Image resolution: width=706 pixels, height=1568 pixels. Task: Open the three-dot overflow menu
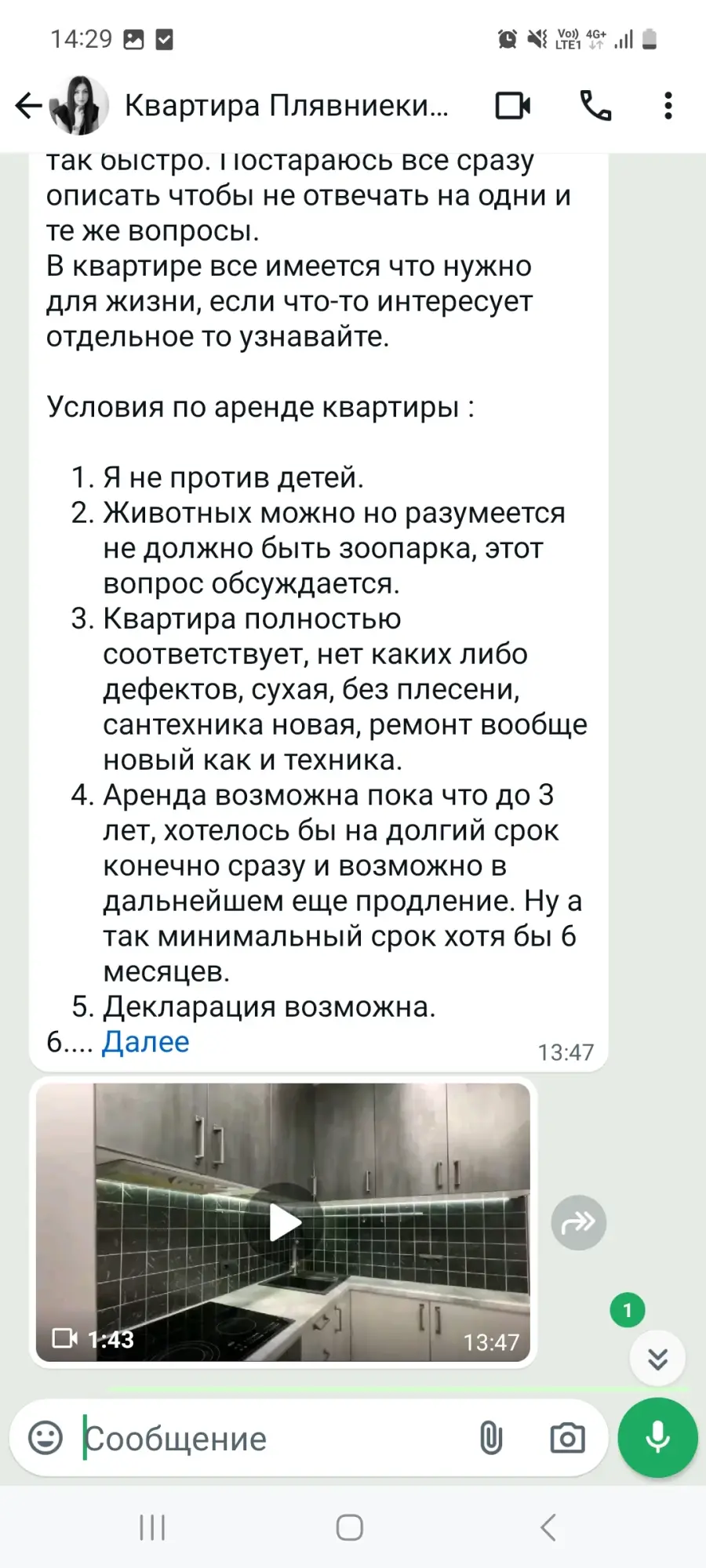(x=668, y=106)
